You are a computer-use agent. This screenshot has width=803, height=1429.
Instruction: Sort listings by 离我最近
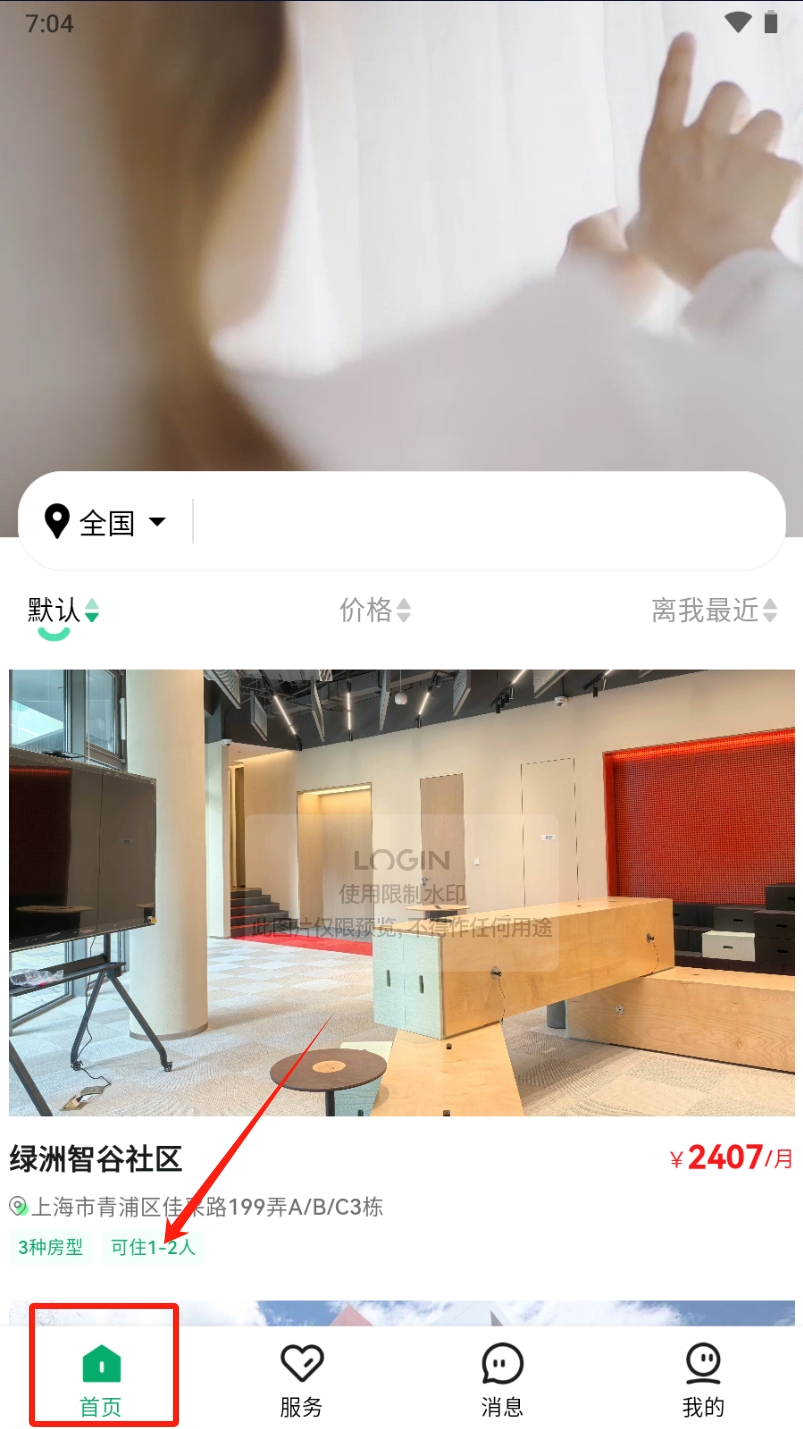(x=713, y=610)
